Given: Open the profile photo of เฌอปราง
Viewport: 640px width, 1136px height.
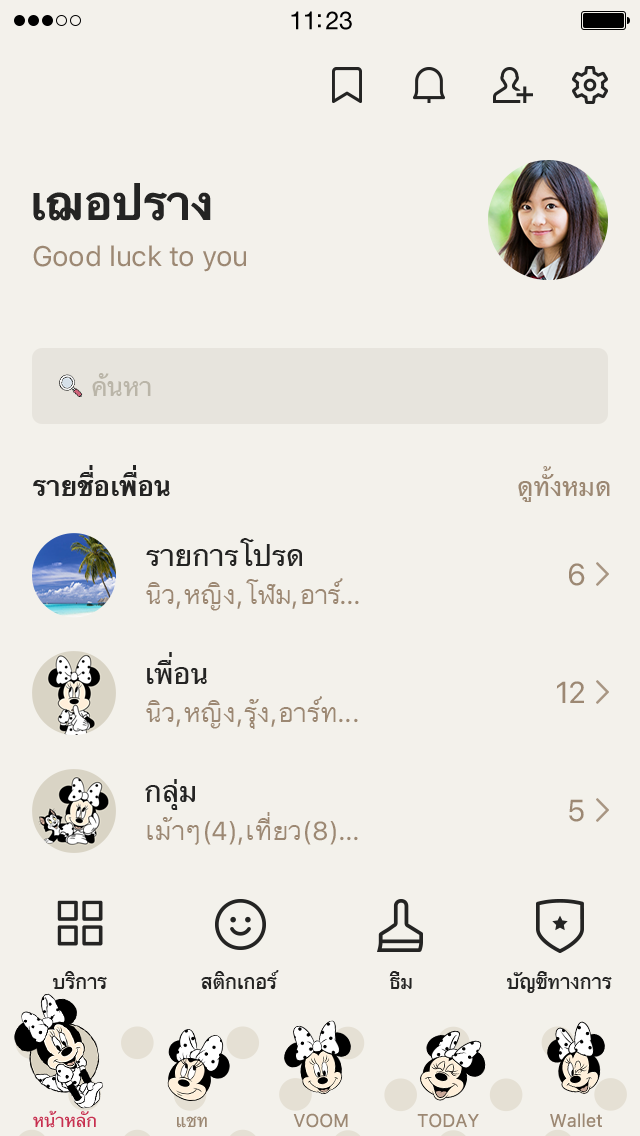Looking at the screenshot, I should [x=548, y=220].
